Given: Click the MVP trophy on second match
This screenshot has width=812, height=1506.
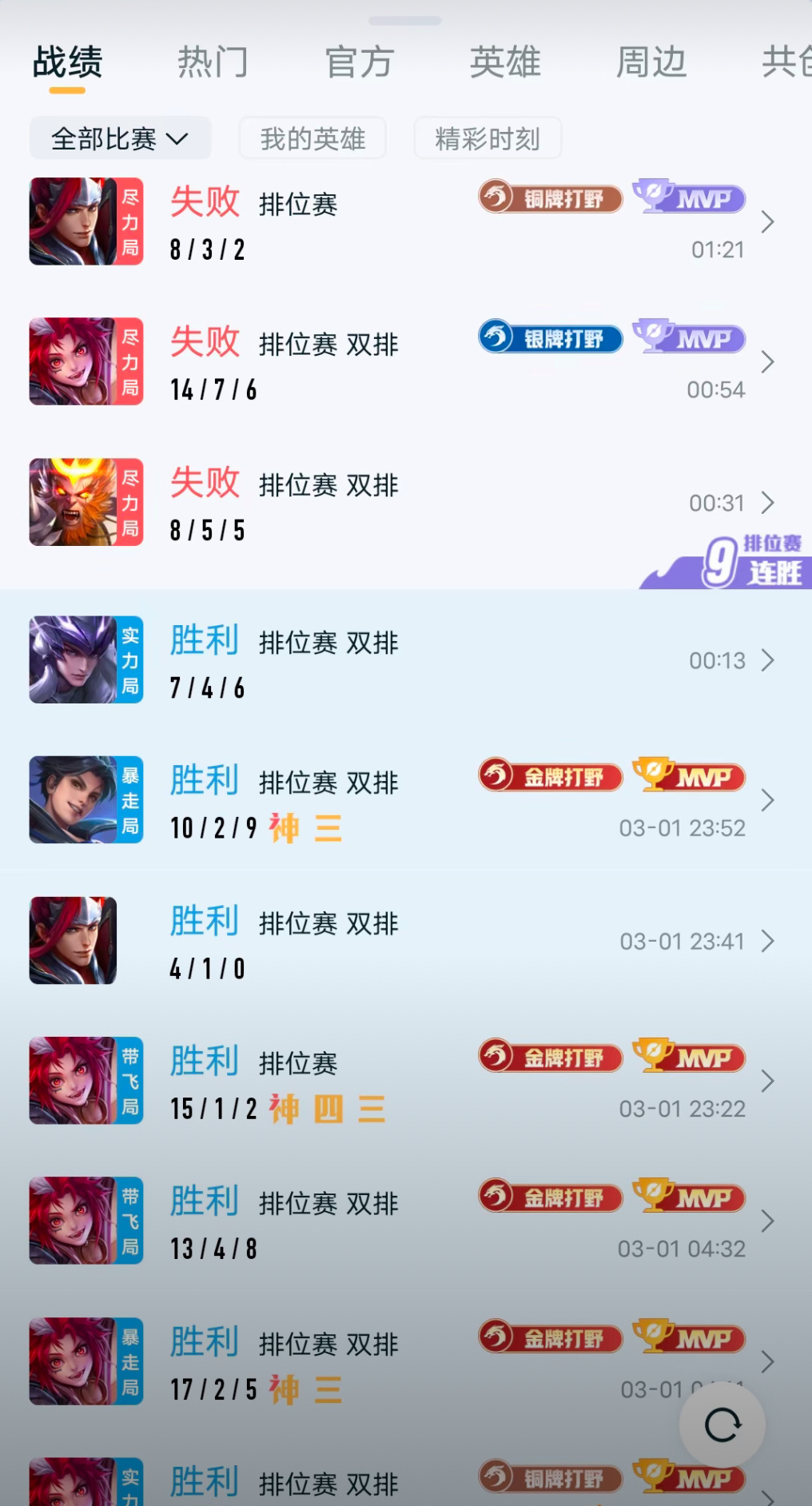Looking at the screenshot, I should (x=688, y=337).
